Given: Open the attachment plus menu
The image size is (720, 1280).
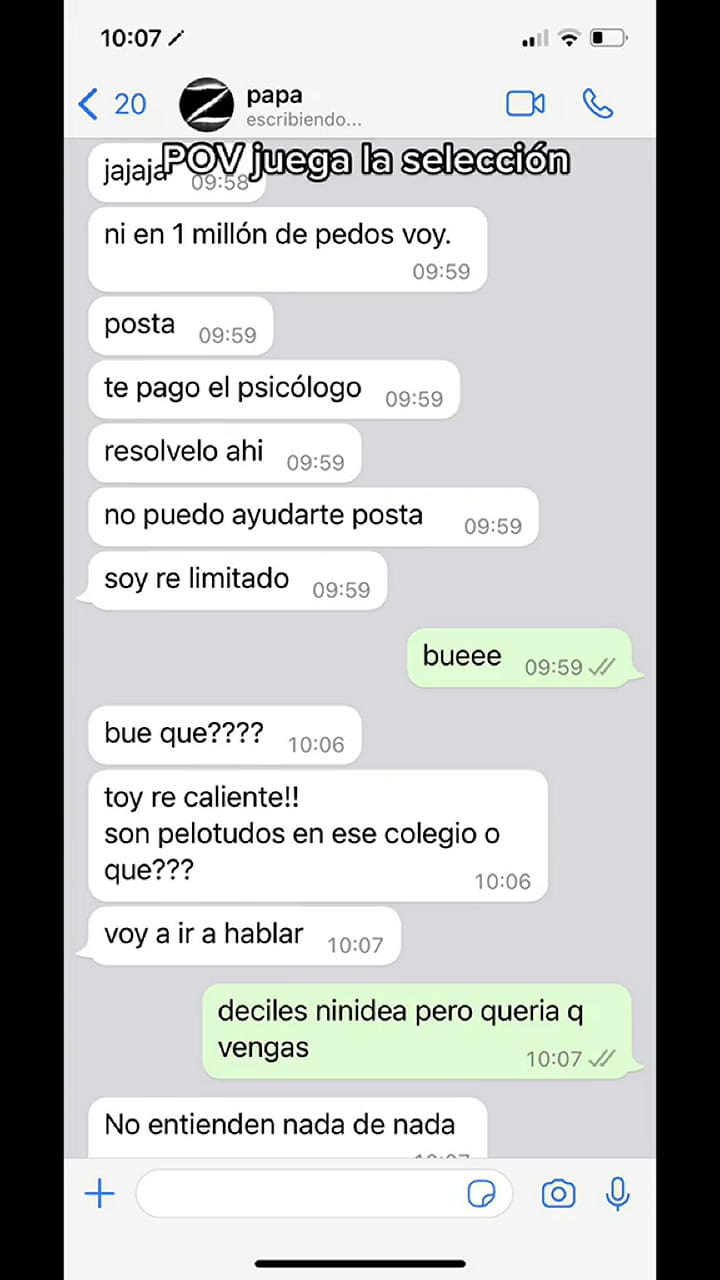Looking at the screenshot, I should pos(99,1193).
